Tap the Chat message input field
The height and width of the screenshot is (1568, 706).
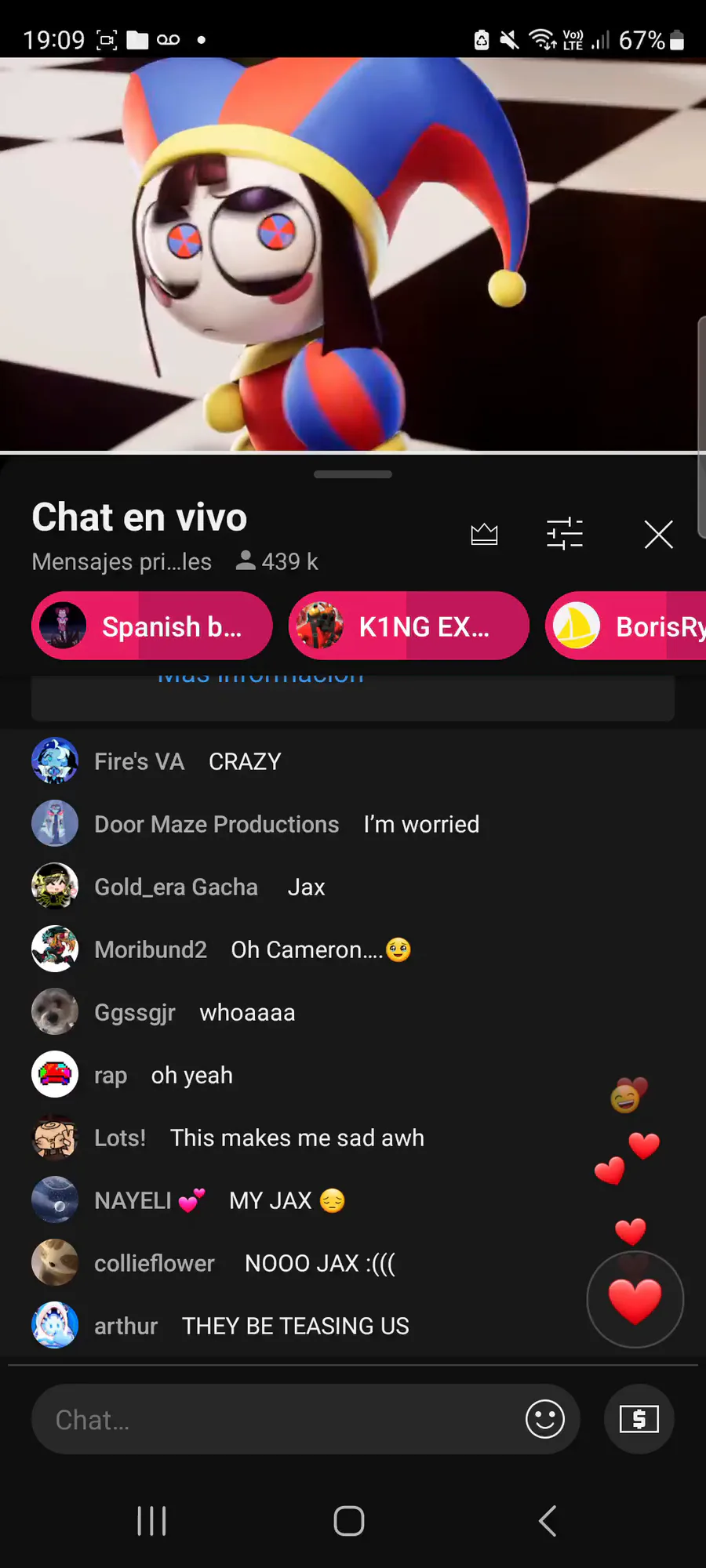(275, 1420)
